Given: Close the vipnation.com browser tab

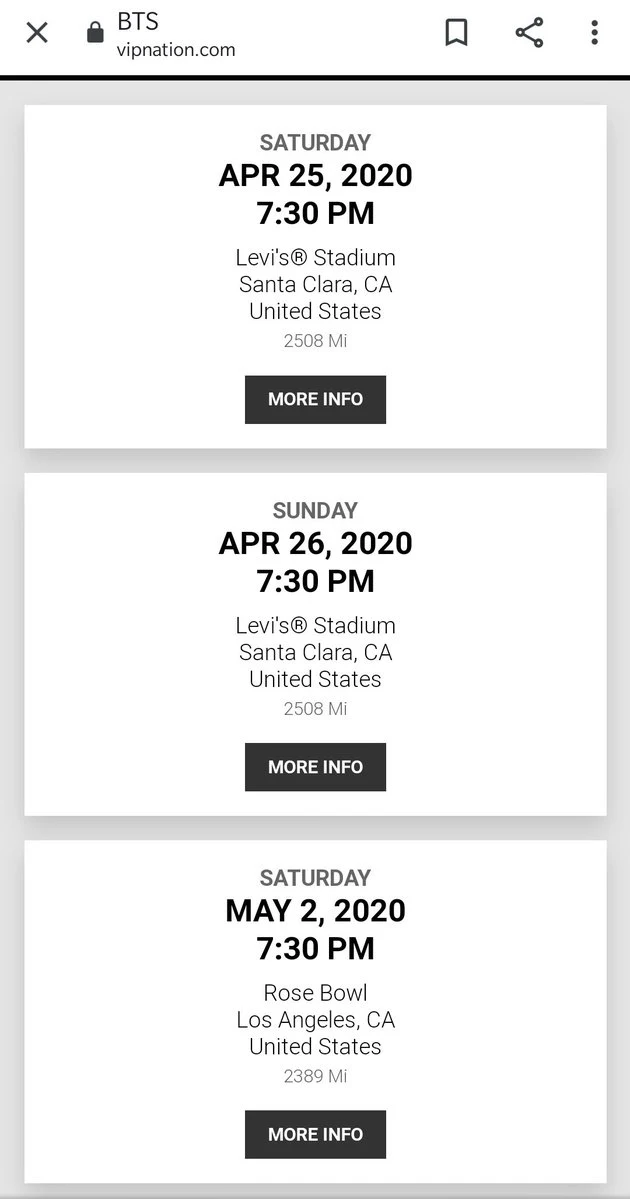Looking at the screenshot, I should [x=37, y=33].
